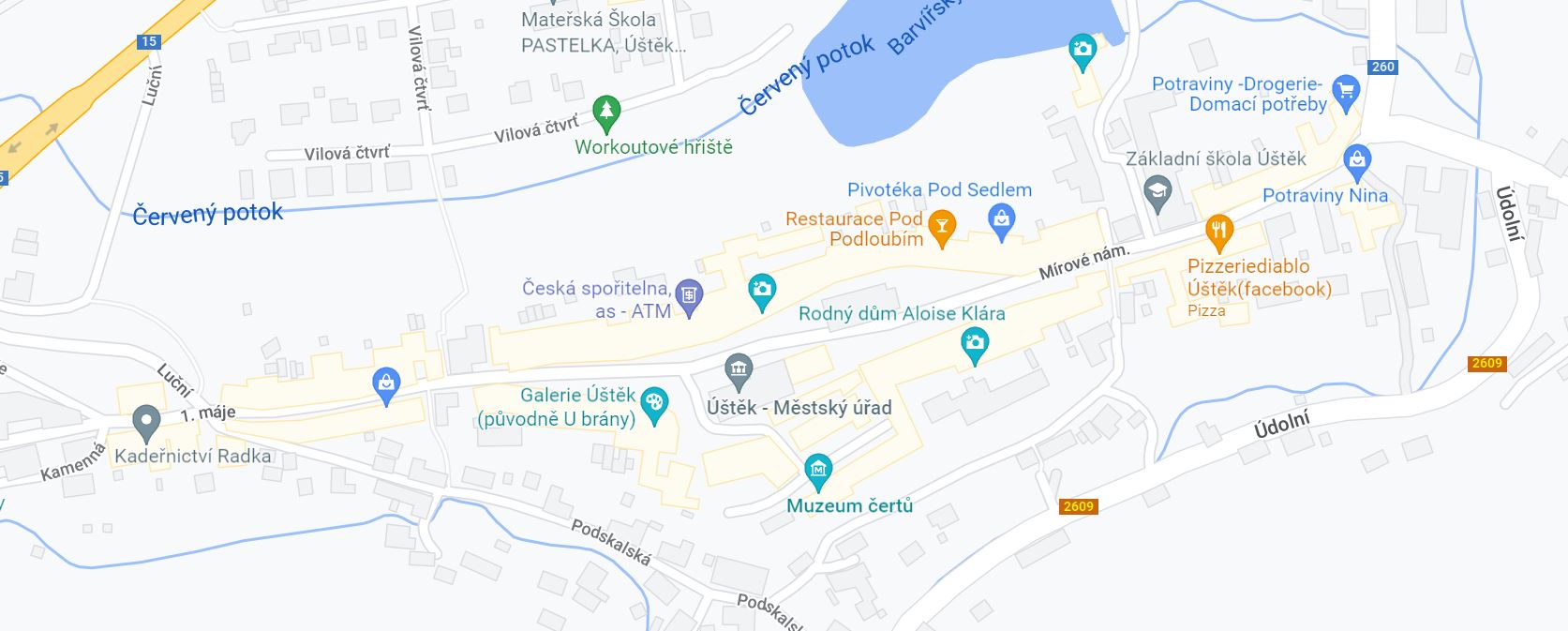Select Pizzeriediablo Úštěk restaurant marker
The image size is (1568, 631).
click(x=1218, y=233)
